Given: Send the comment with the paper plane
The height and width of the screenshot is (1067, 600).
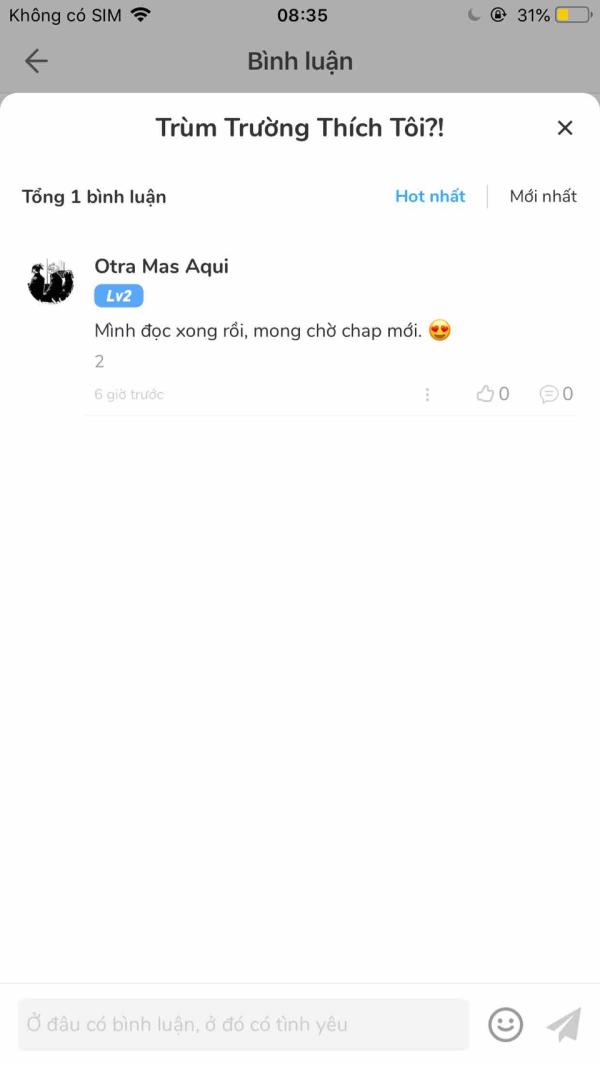Looking at the screenshot, I should (x=564, y=1024).
